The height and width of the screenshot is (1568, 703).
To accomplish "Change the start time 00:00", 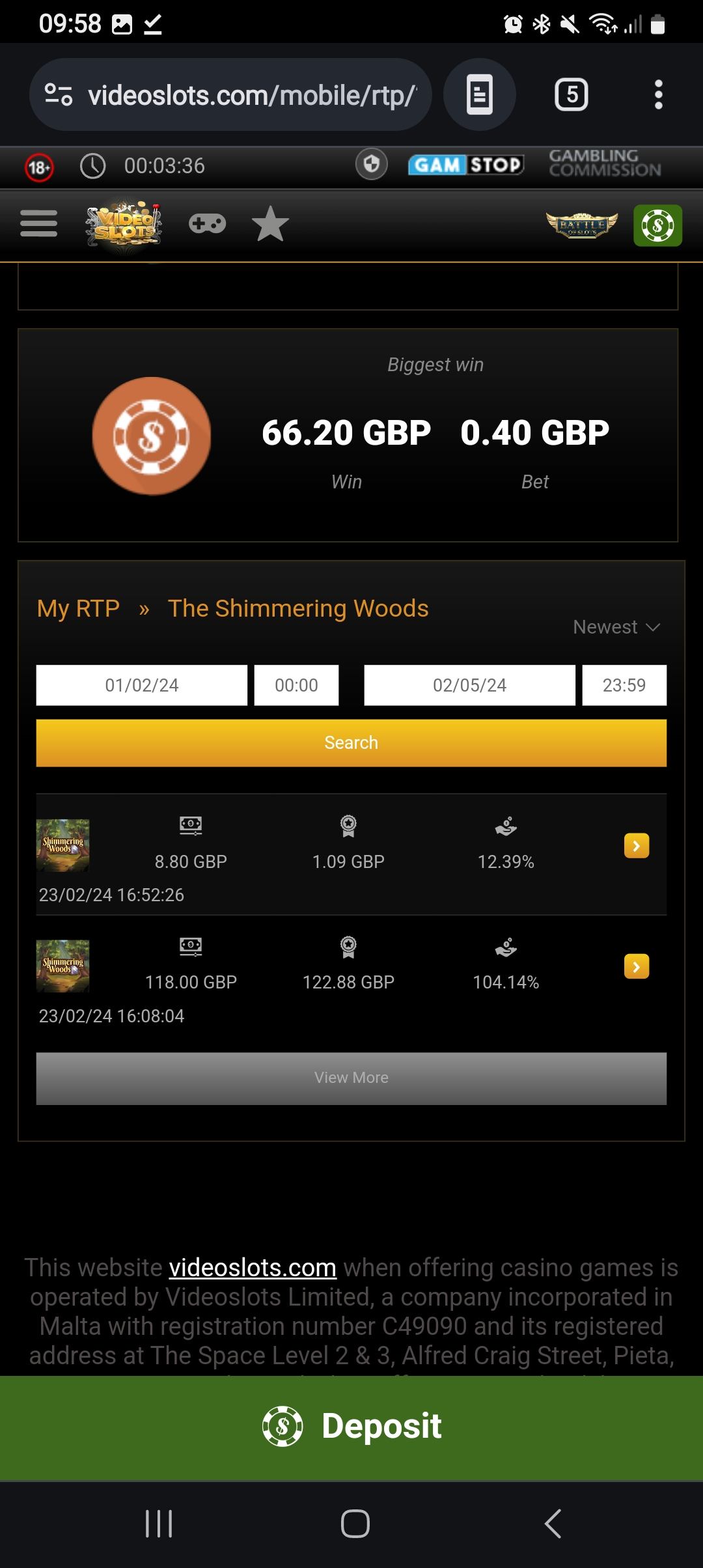I will tap(296, 685).
